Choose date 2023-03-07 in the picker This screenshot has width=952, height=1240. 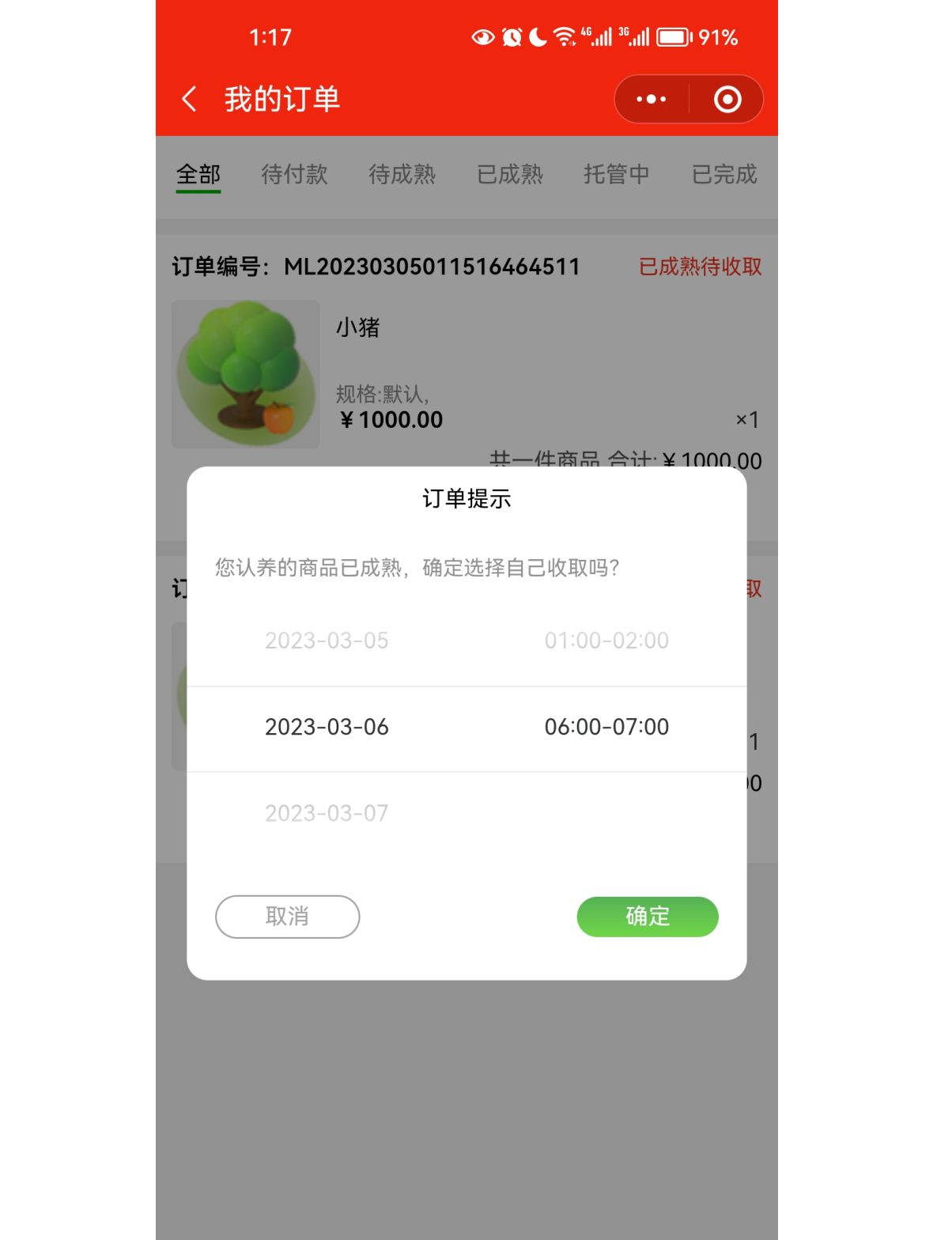click(327, 813)
